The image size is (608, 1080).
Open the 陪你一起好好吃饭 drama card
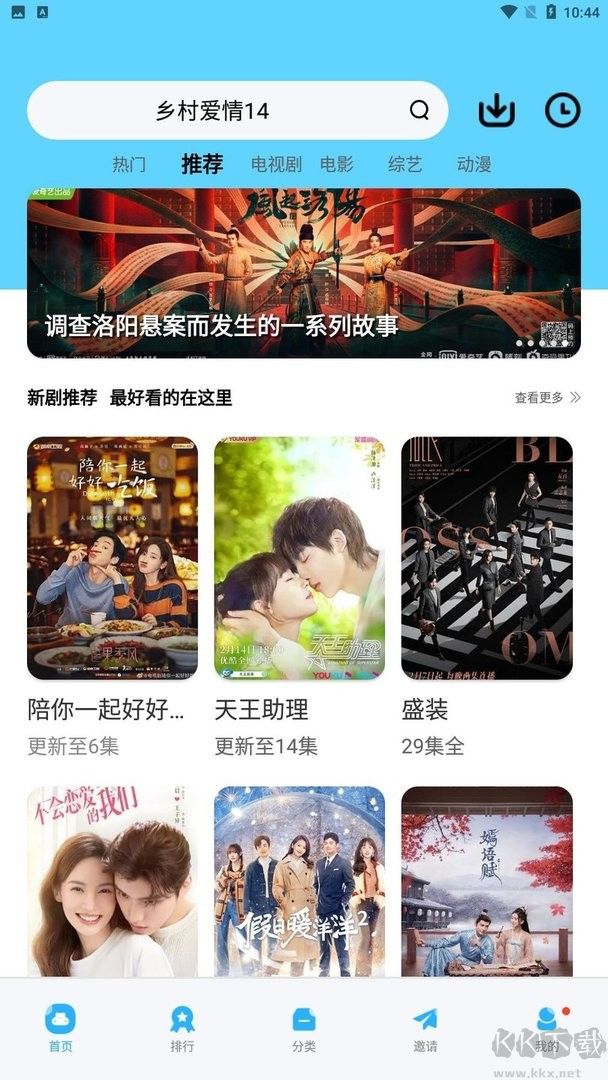[x=112, y=558]
